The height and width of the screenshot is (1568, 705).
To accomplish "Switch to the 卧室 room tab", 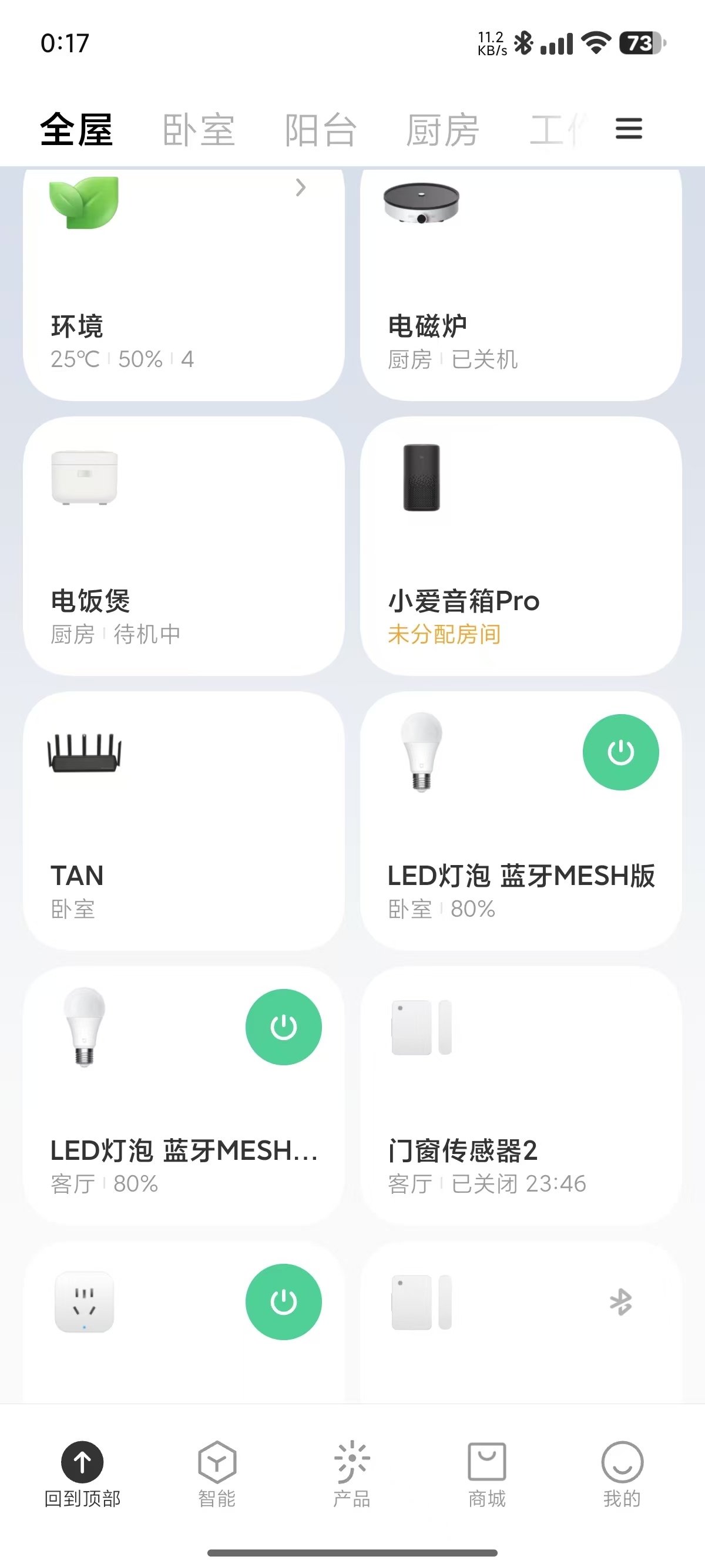I will point(199,130).
